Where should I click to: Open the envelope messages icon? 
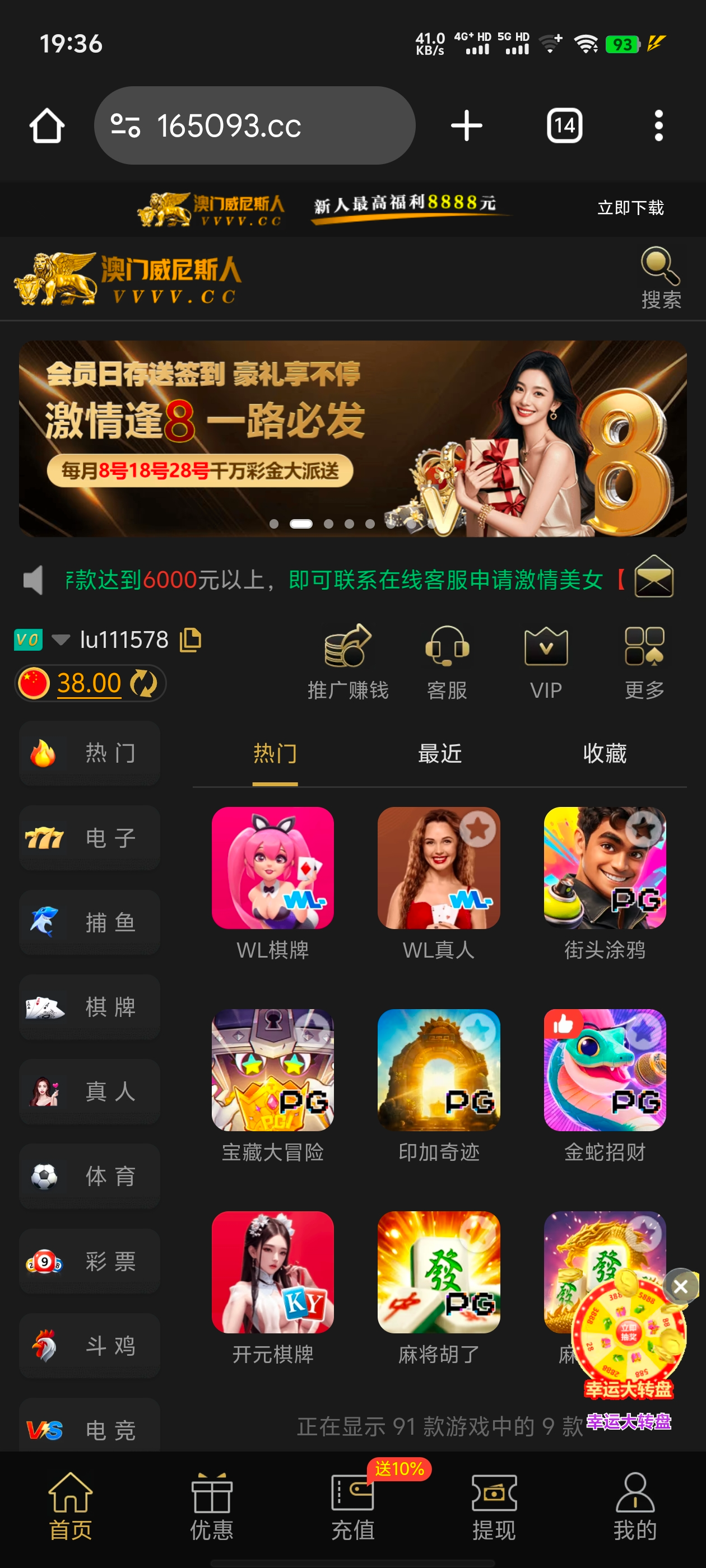[654, 576]
